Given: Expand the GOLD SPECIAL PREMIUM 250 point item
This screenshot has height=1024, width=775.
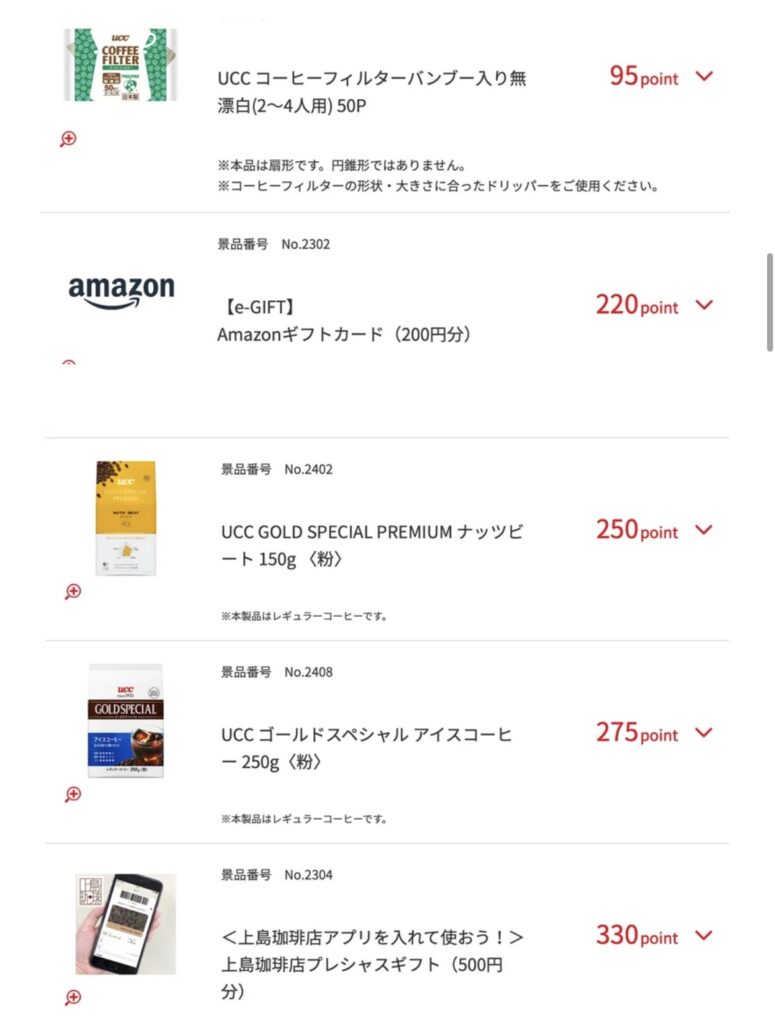Looking at the screenshot, I should [x=704, y=530].
